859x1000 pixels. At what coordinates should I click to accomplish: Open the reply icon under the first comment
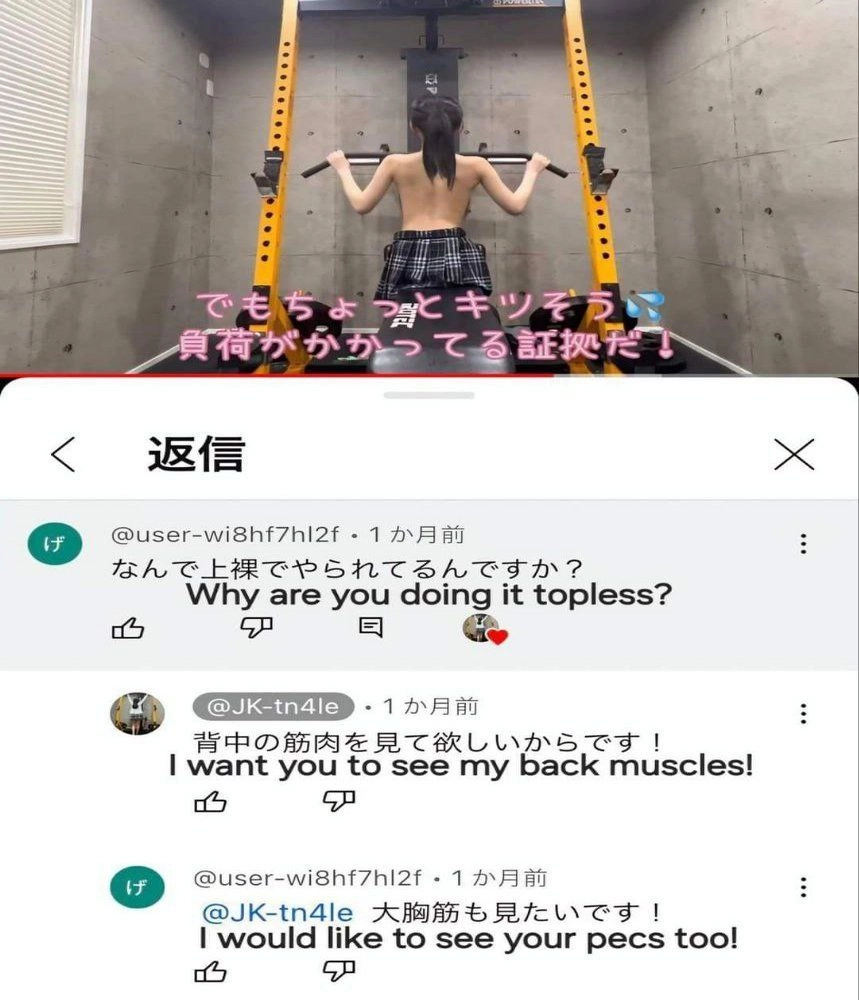[x=373, y=628]
